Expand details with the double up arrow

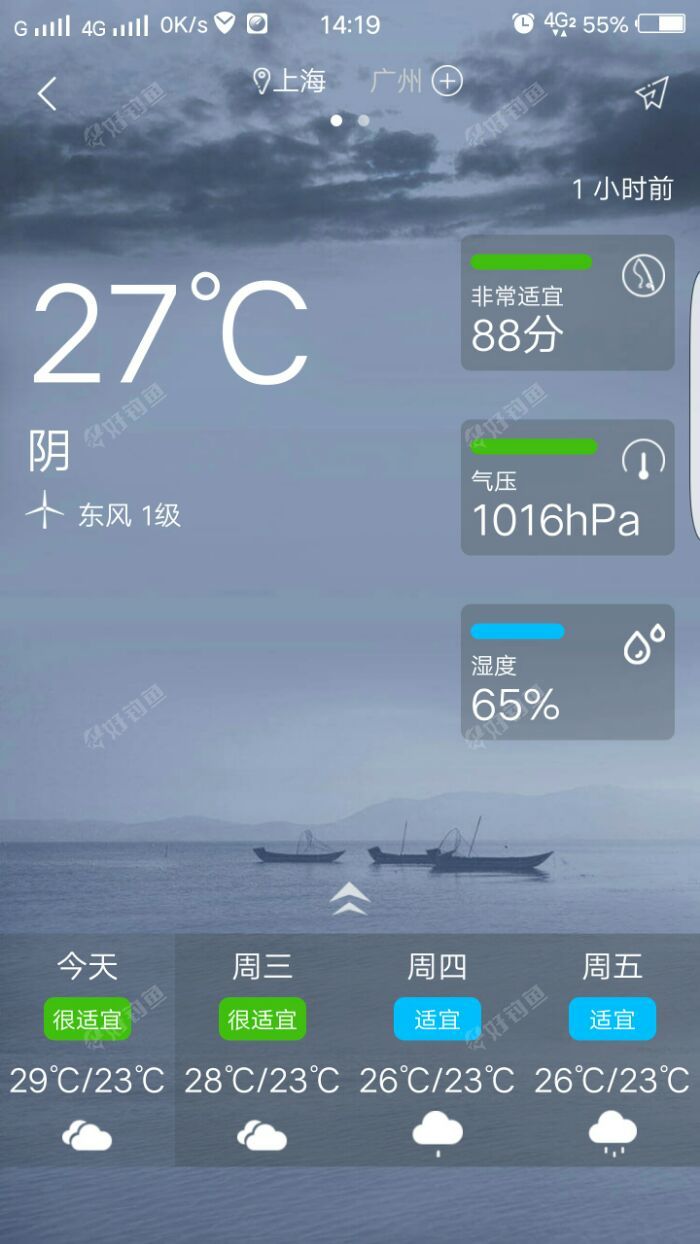(x=350, y=900)
